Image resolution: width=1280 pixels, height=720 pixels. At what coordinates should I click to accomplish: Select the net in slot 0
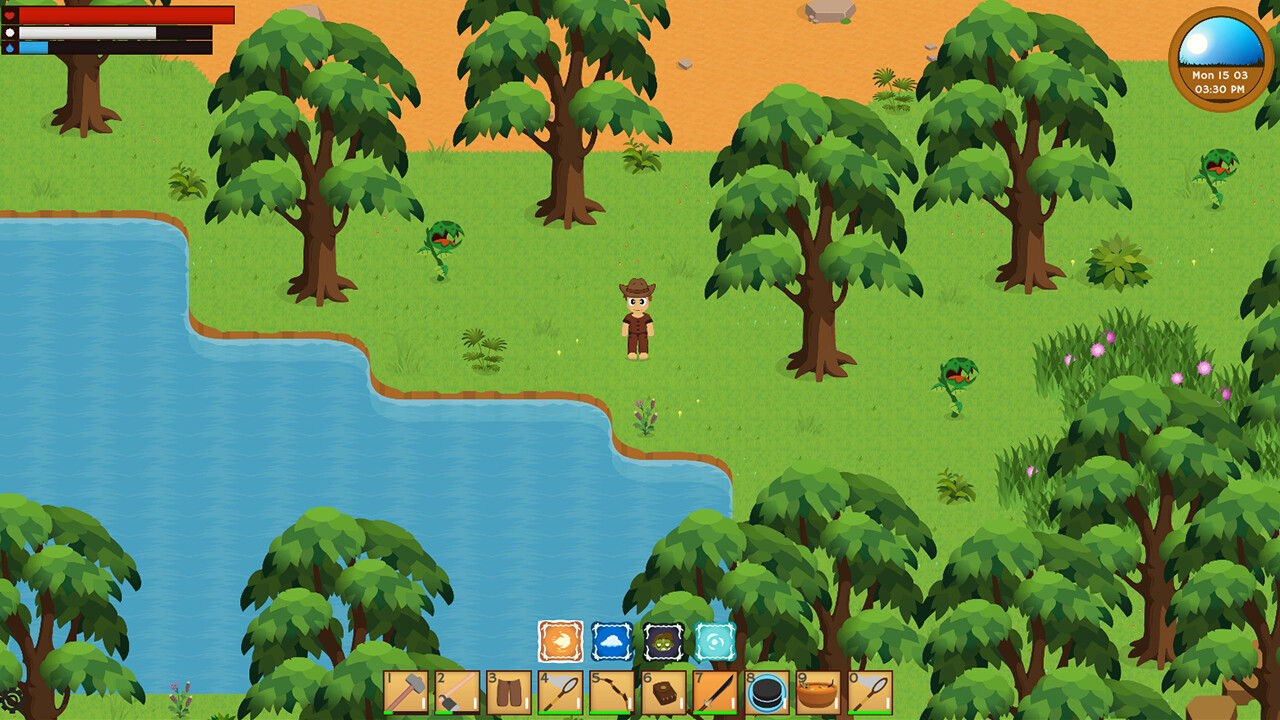point(870,692)
